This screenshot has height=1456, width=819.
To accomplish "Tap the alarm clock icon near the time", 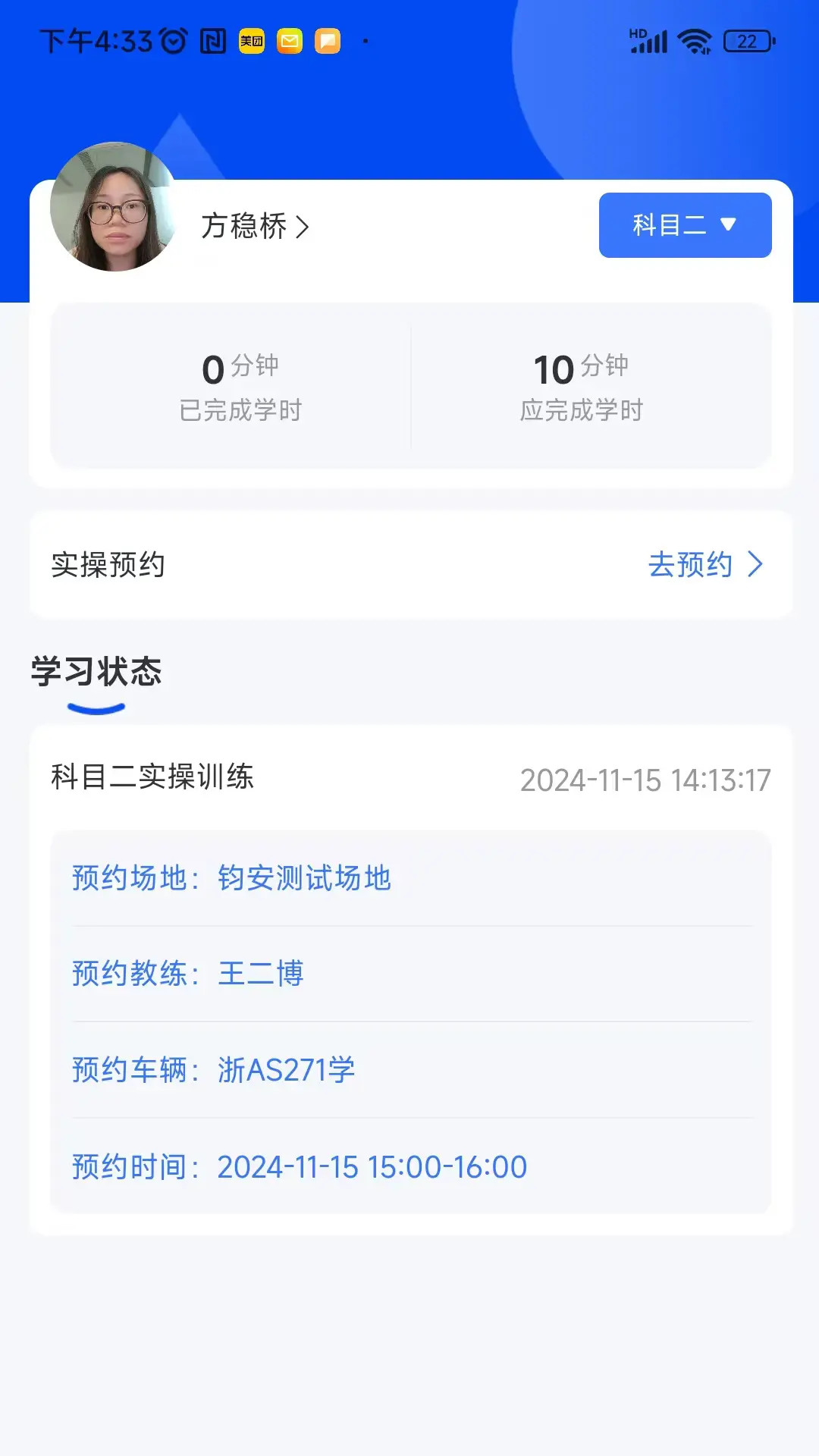I will (x=173, y=42).
